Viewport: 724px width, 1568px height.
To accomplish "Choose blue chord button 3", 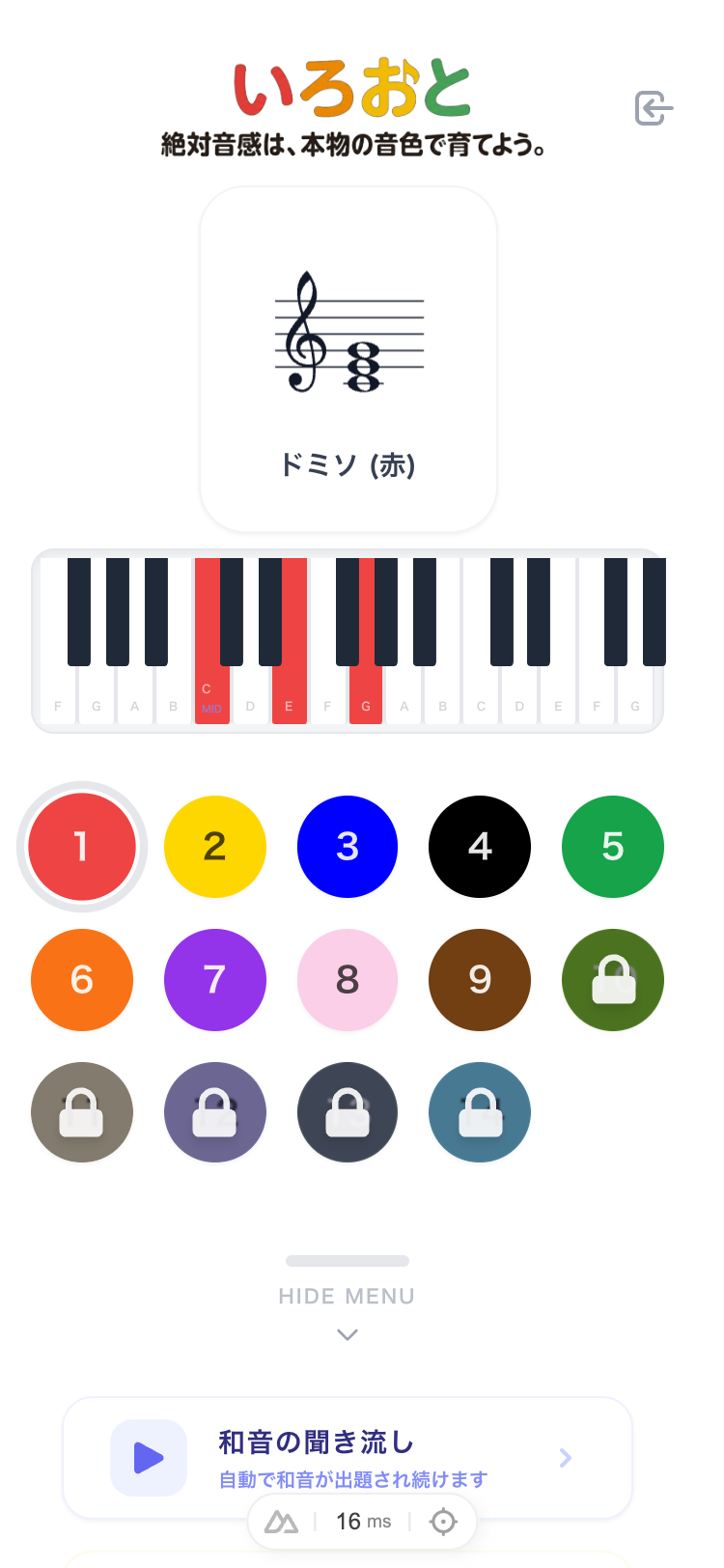I will tap(348, 847).
